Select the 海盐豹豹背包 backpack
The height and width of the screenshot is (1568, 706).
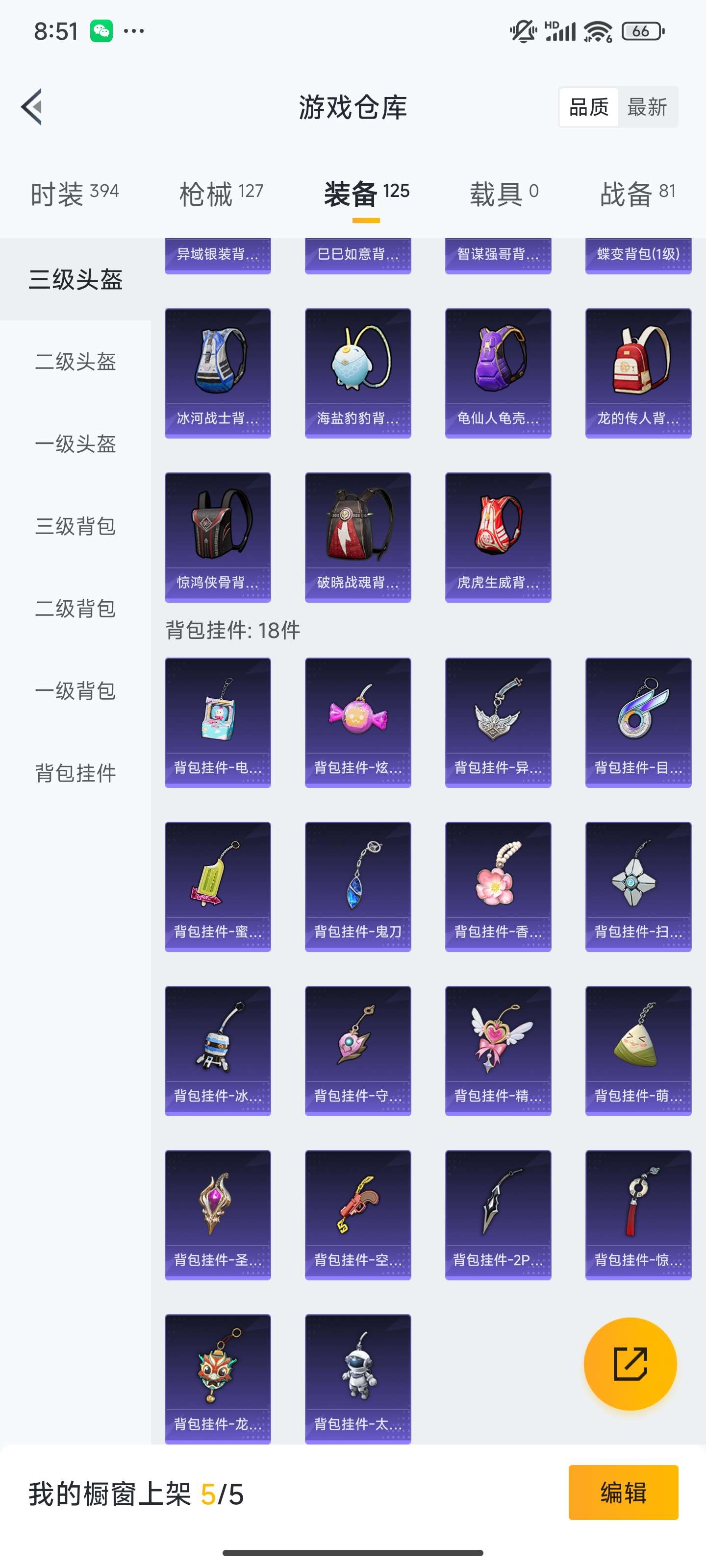(357, 371)
